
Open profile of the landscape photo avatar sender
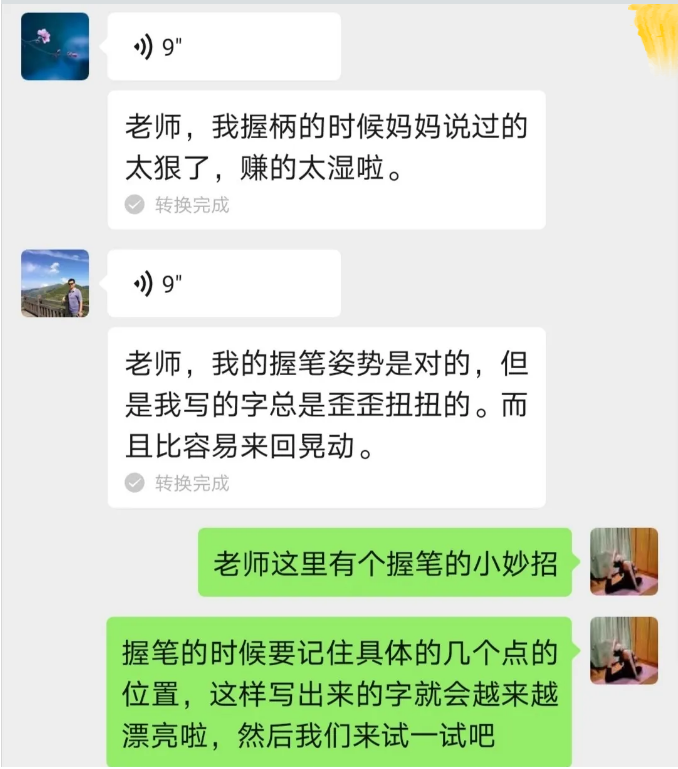coord(55,284)
